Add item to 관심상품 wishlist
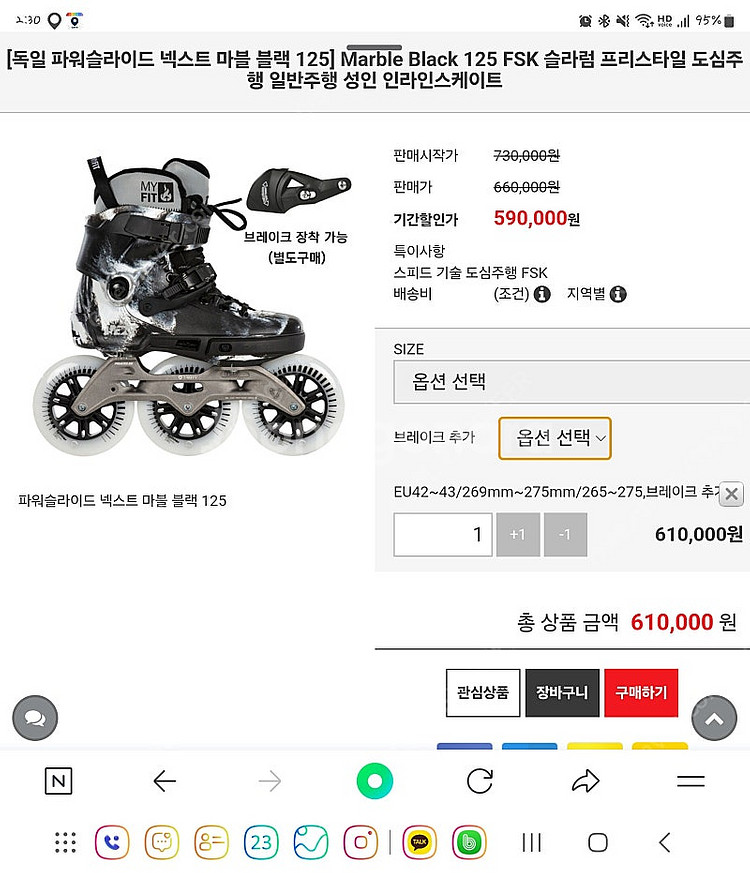 click(x=483, y=692)
